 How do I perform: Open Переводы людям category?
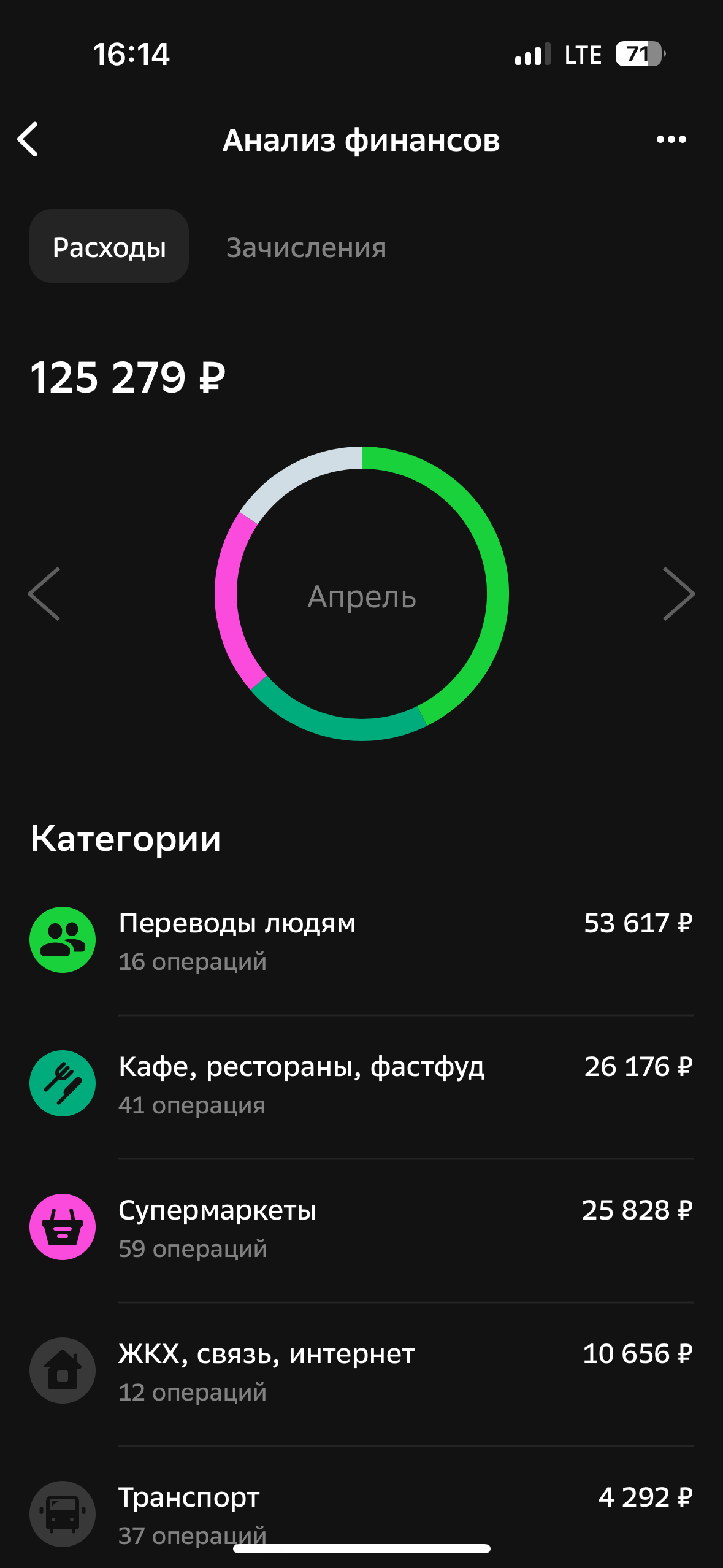click(361, 941)
